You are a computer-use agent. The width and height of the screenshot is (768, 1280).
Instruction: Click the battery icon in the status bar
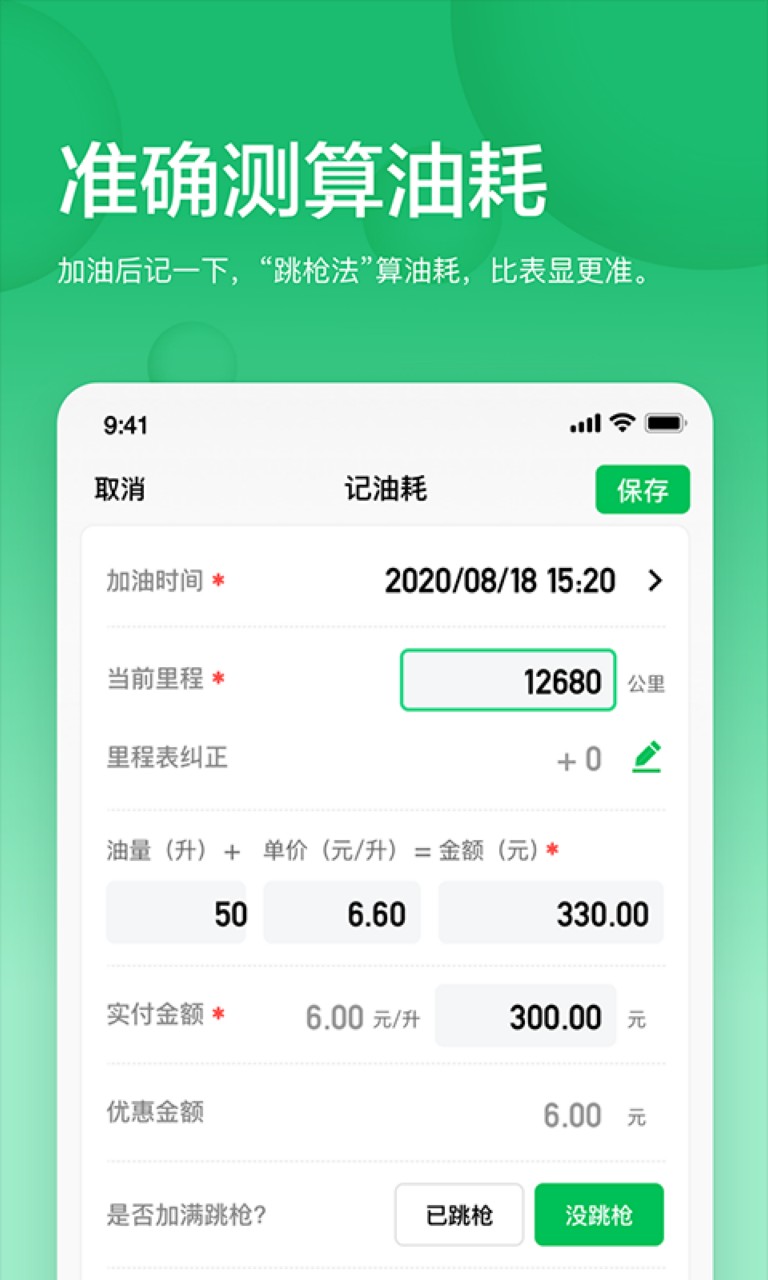click(663, 424)
